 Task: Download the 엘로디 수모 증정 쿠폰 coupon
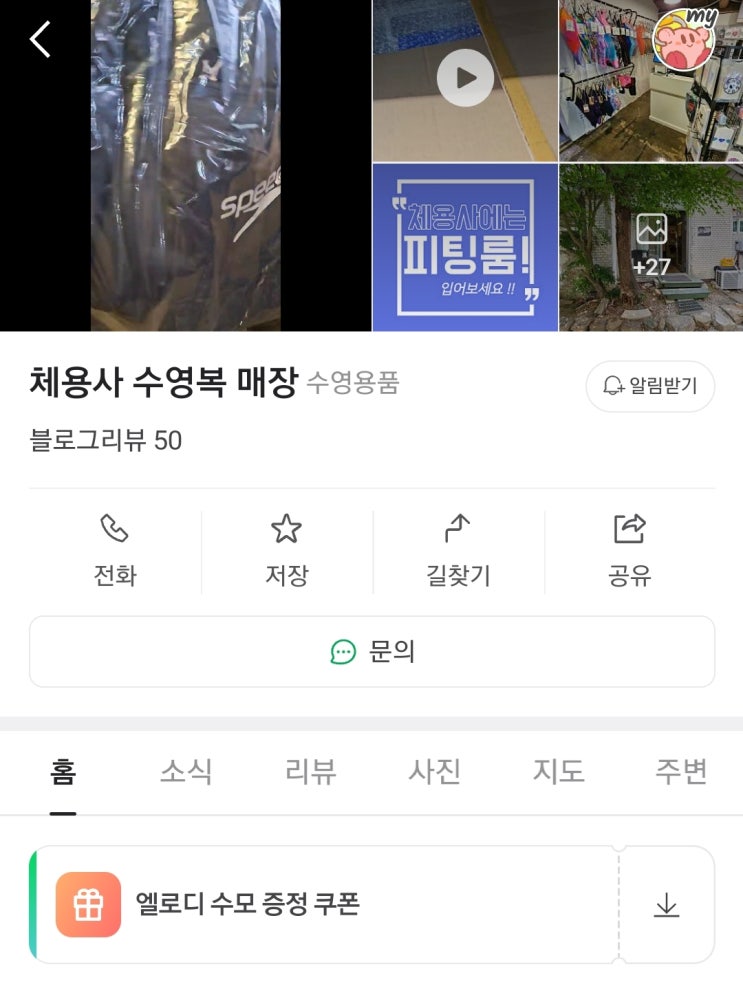(x=666, y=905)
